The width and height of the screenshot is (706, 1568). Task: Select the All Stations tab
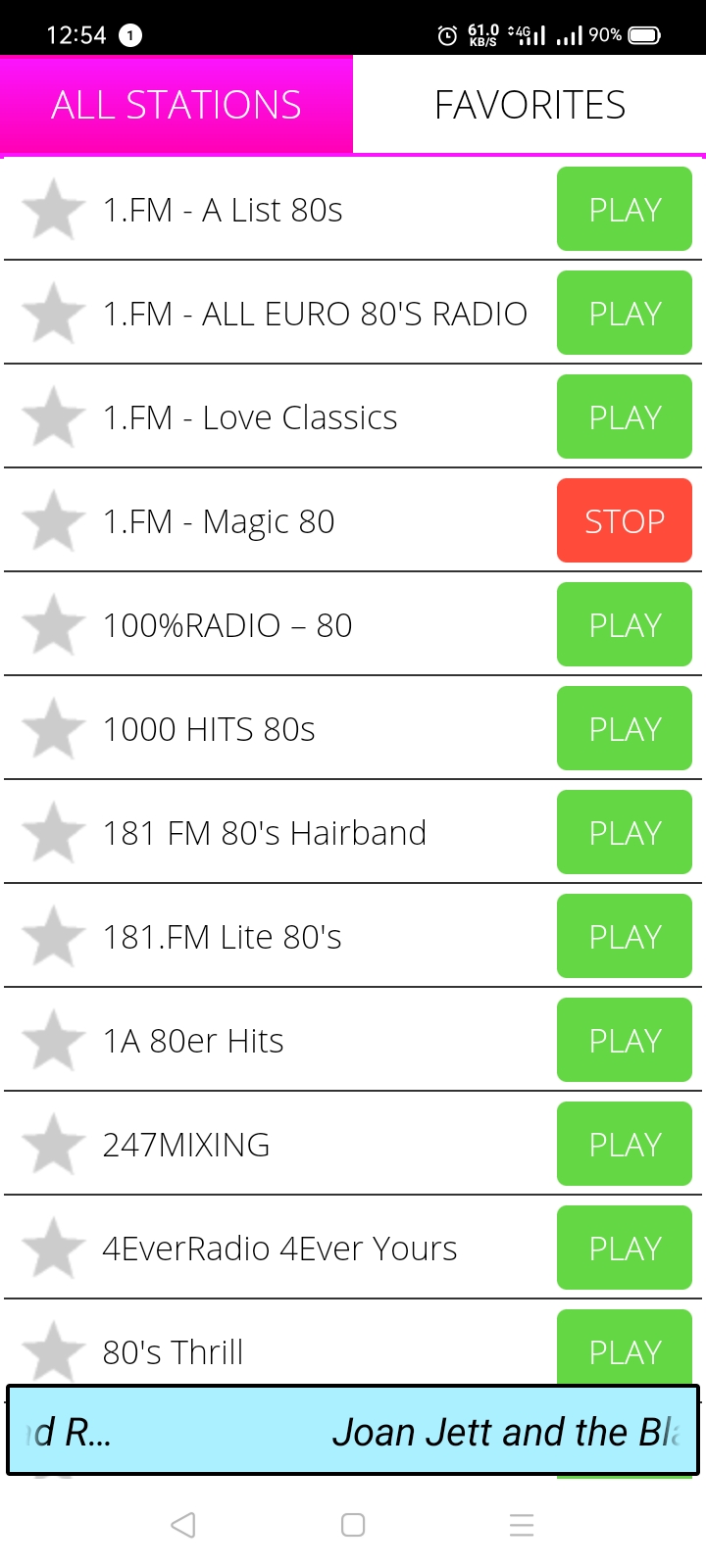[176, 105]
